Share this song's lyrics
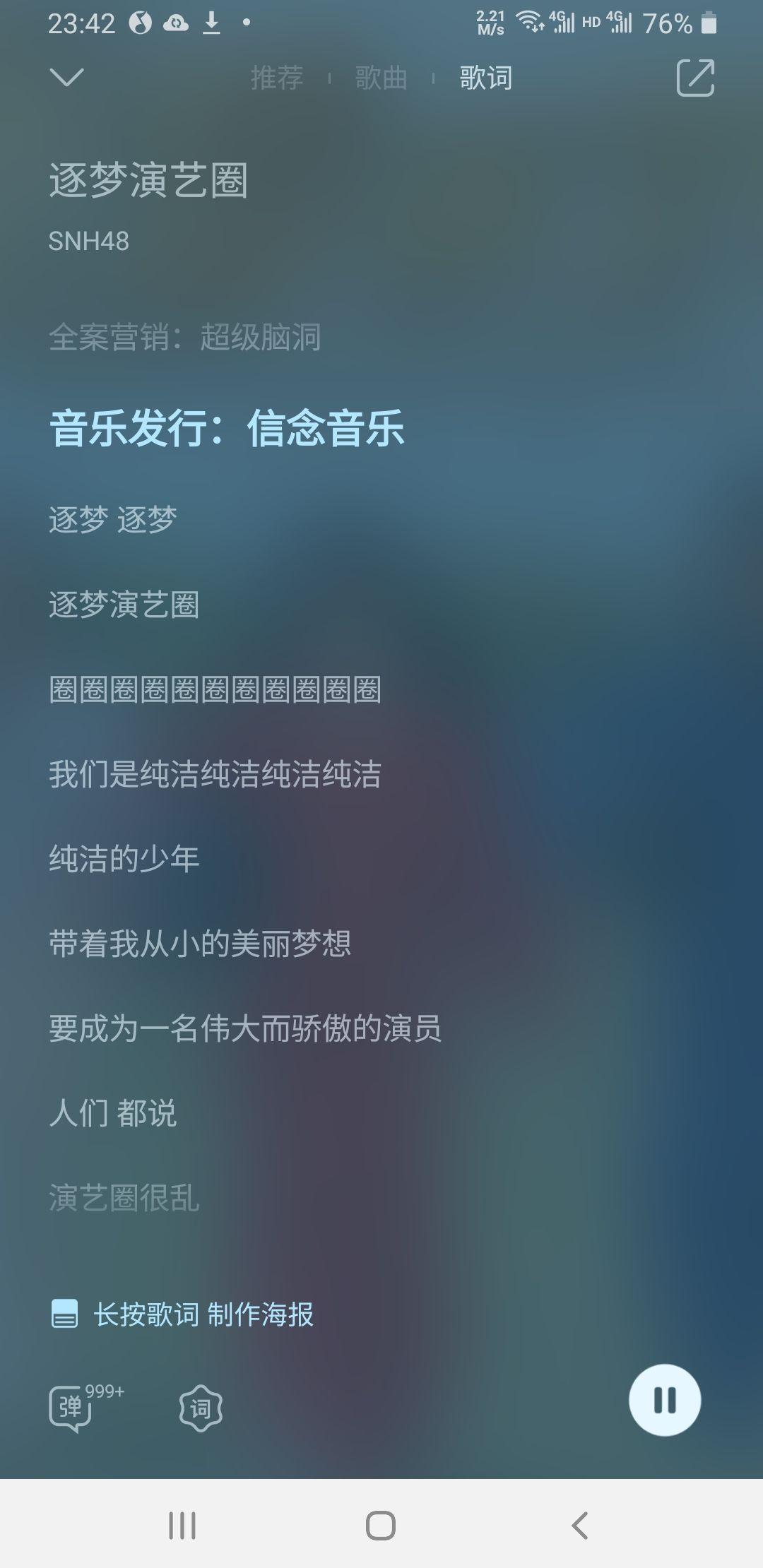The height and width of the screenshot is (1568, 763). (x=695, y=78)
